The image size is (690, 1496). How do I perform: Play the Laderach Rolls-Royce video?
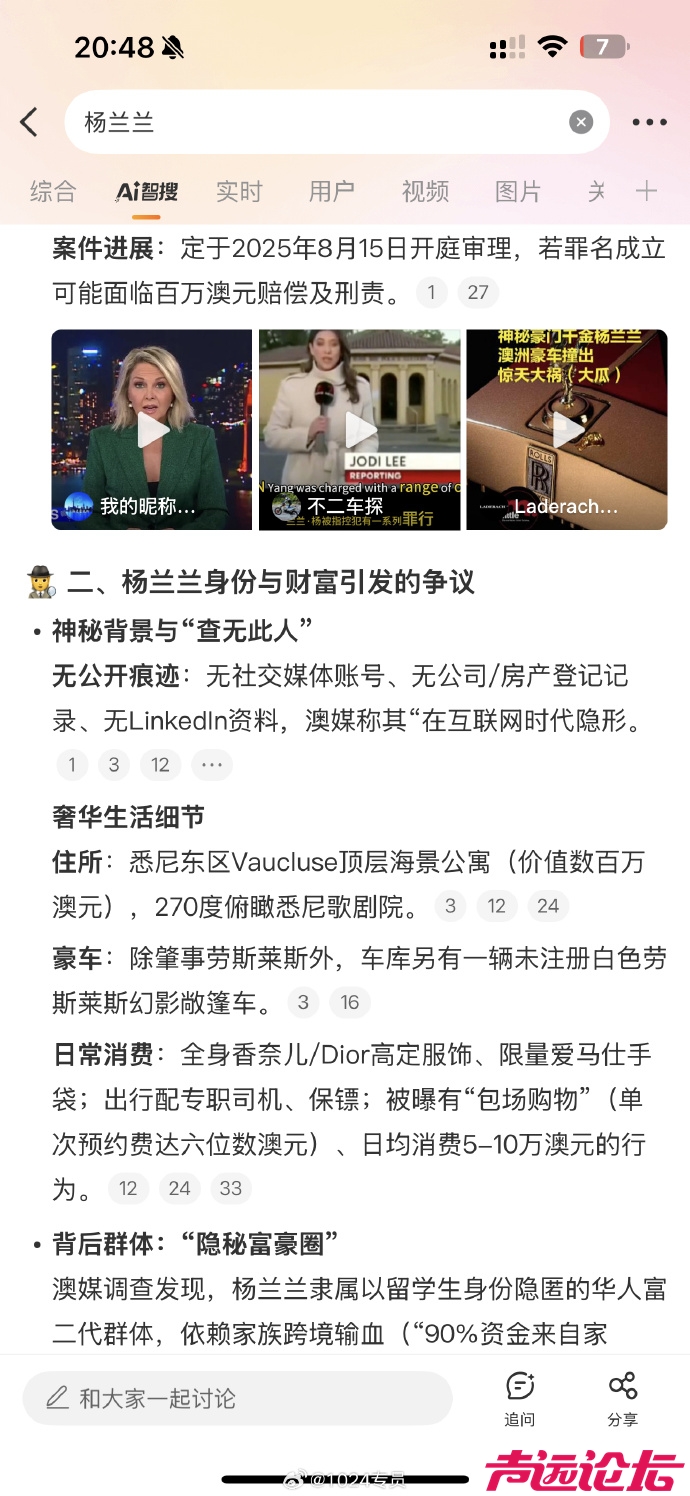pyautogui.click(x=567, y=430)
